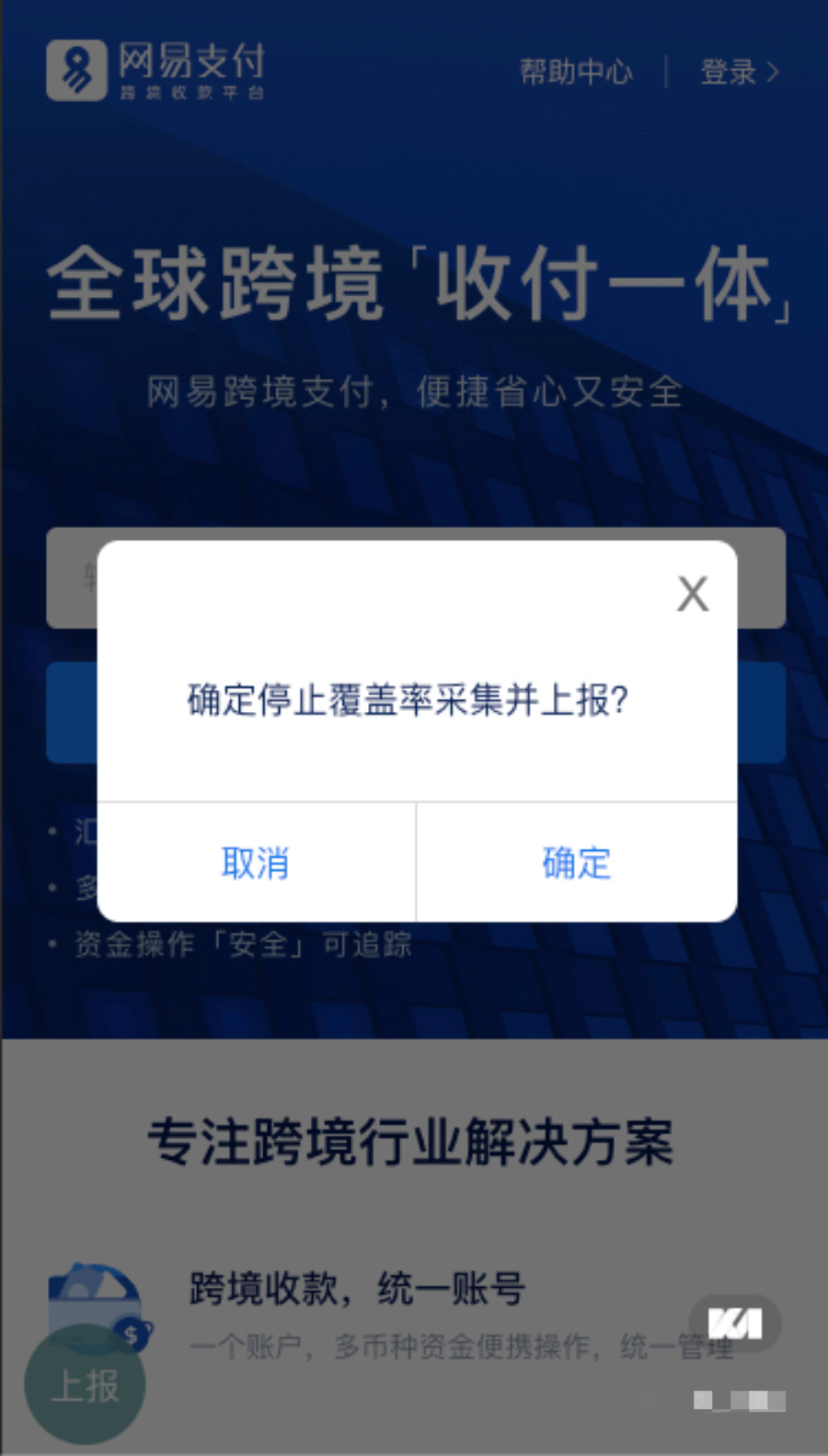Go to 登录 login page
The width and height of the screenshot is (828, 1456).
pyautogui.click(x=739, y=72)
